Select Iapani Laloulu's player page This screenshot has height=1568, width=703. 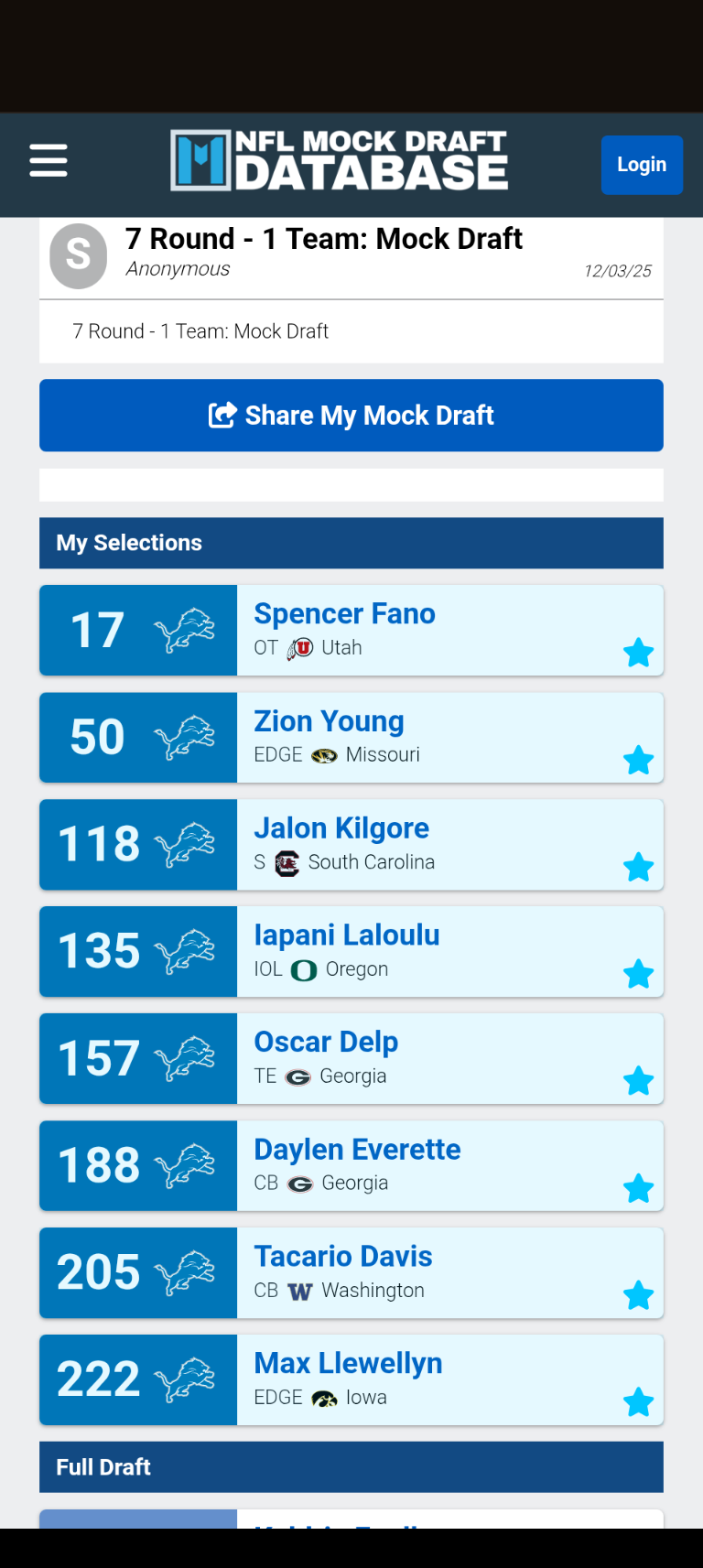[x=347, y=935]
